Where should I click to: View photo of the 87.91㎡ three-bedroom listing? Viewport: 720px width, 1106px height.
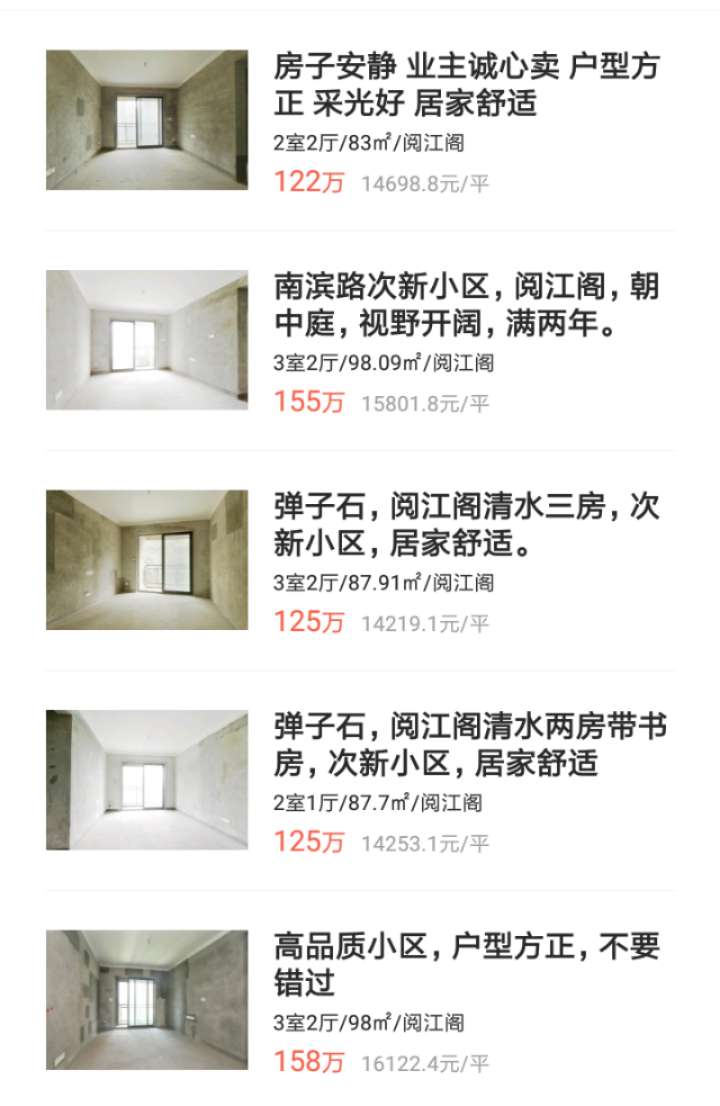(147, 560)
